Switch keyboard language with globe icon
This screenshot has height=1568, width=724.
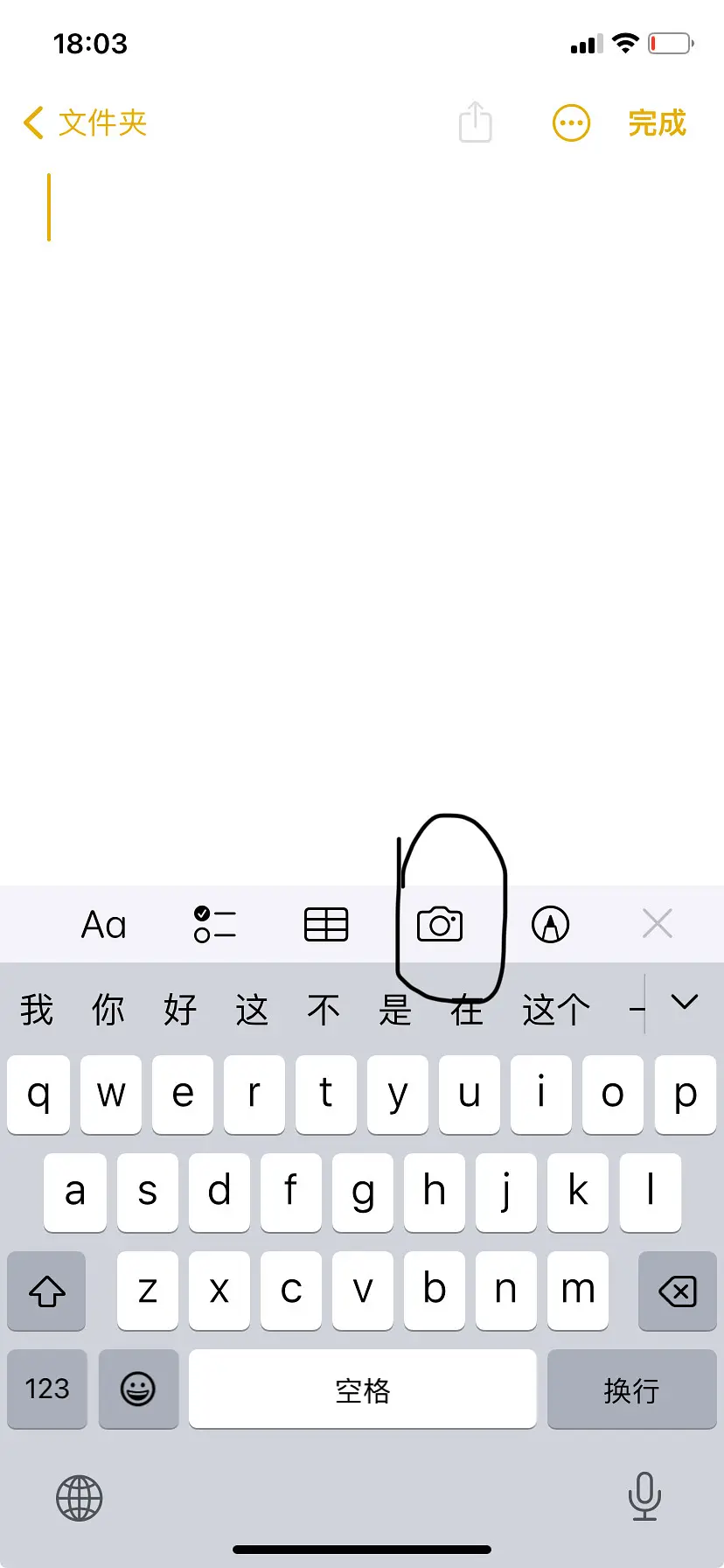80,1498
